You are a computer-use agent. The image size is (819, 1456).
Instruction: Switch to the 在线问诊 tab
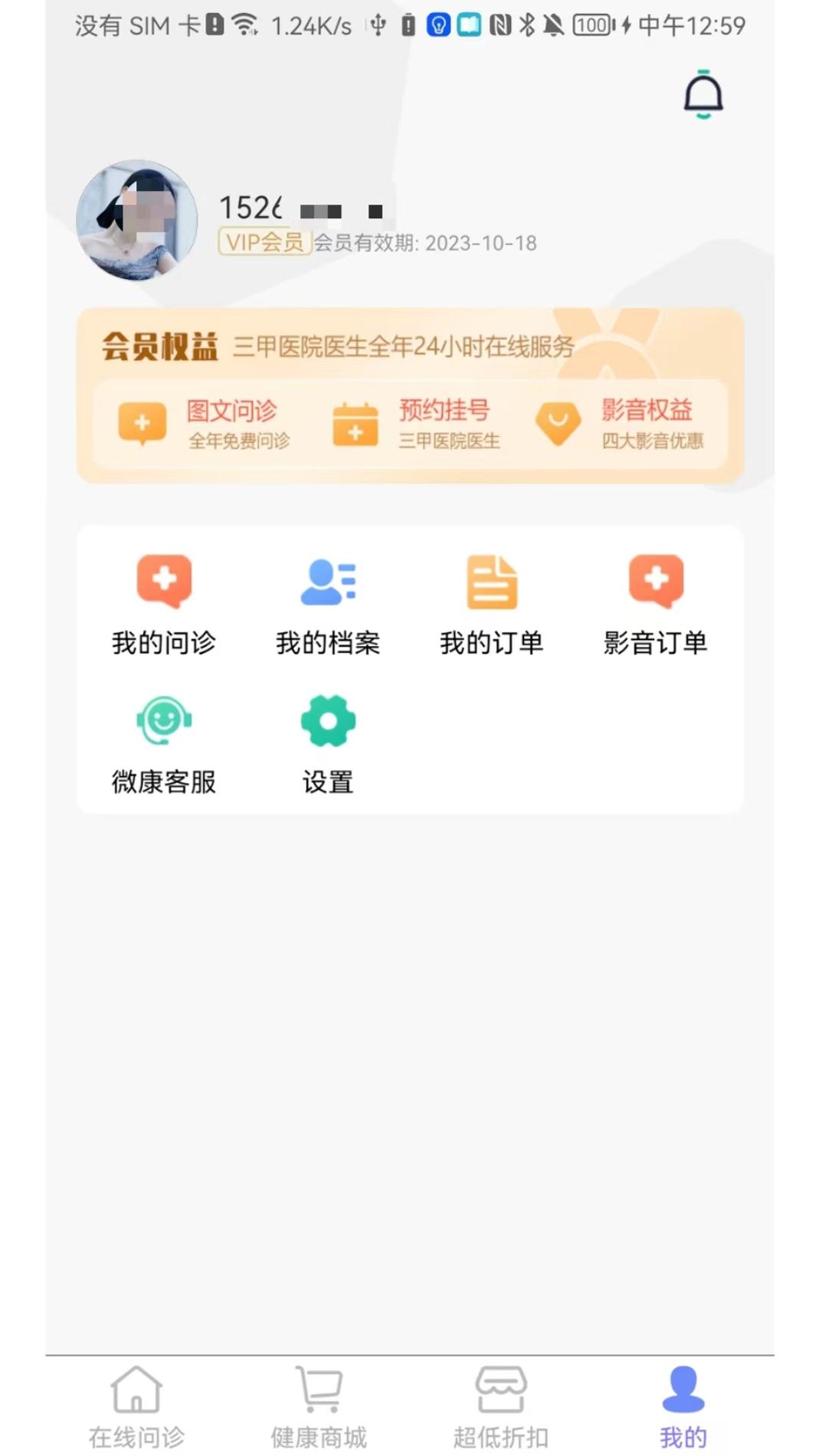[136, 1410]
